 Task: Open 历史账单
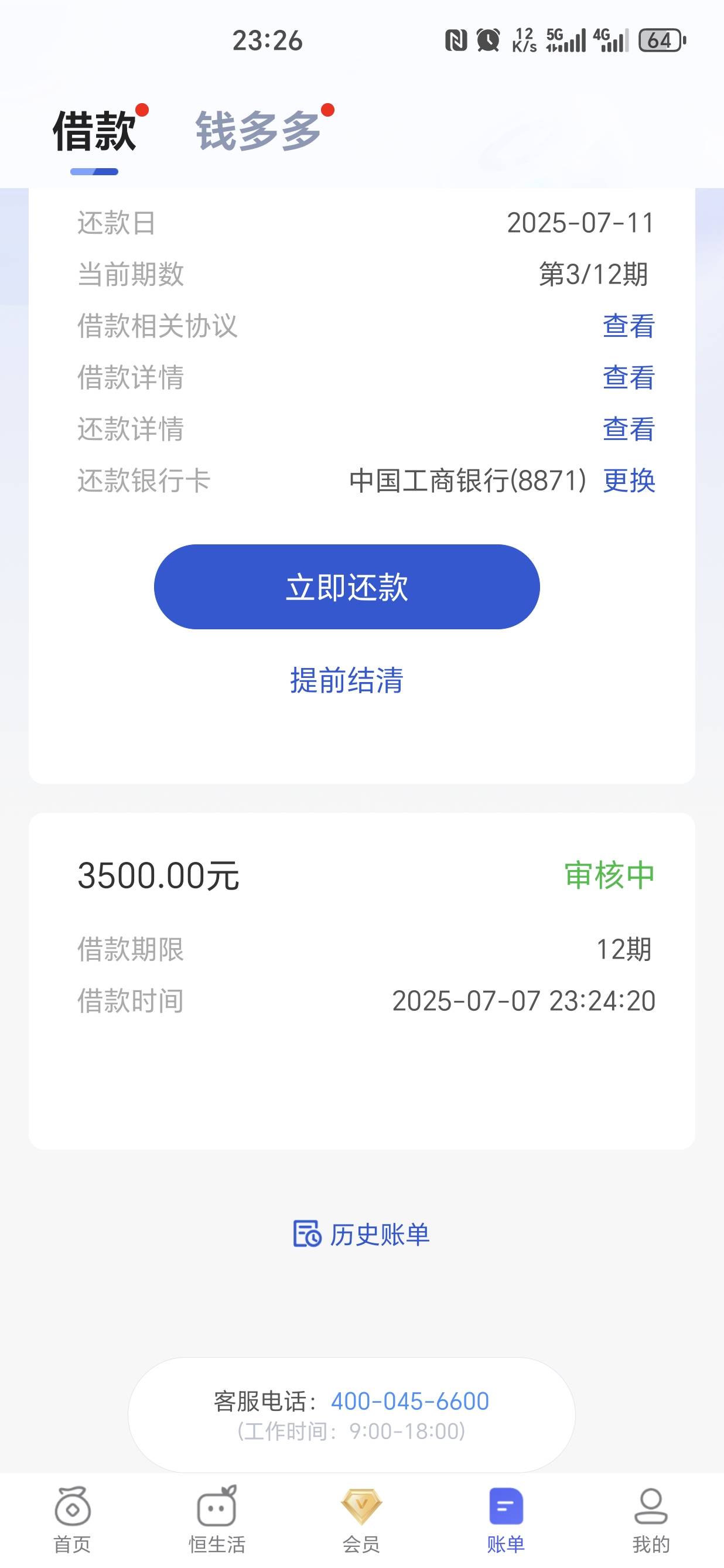point(361,1235)
